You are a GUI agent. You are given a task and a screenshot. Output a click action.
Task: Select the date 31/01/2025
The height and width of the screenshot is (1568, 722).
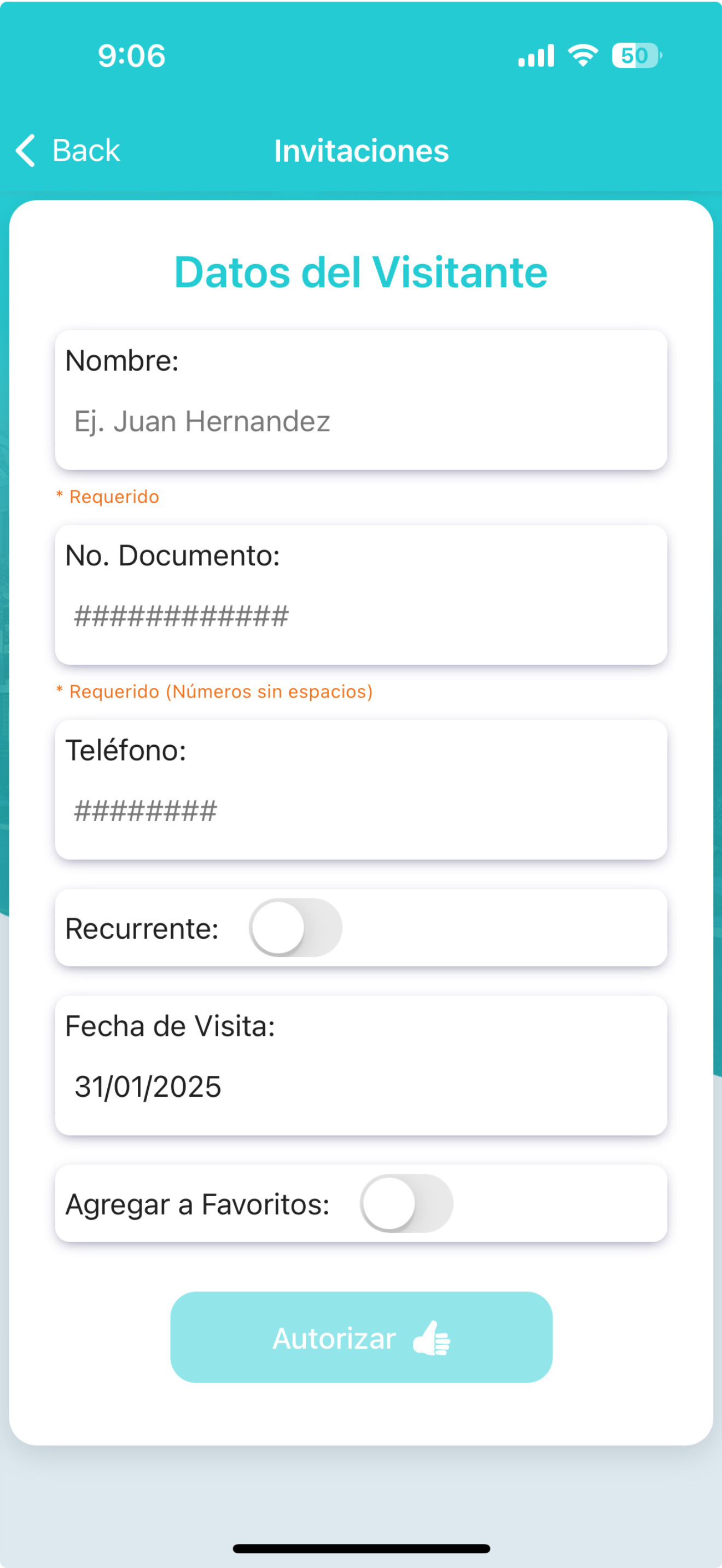(147, 1087)
